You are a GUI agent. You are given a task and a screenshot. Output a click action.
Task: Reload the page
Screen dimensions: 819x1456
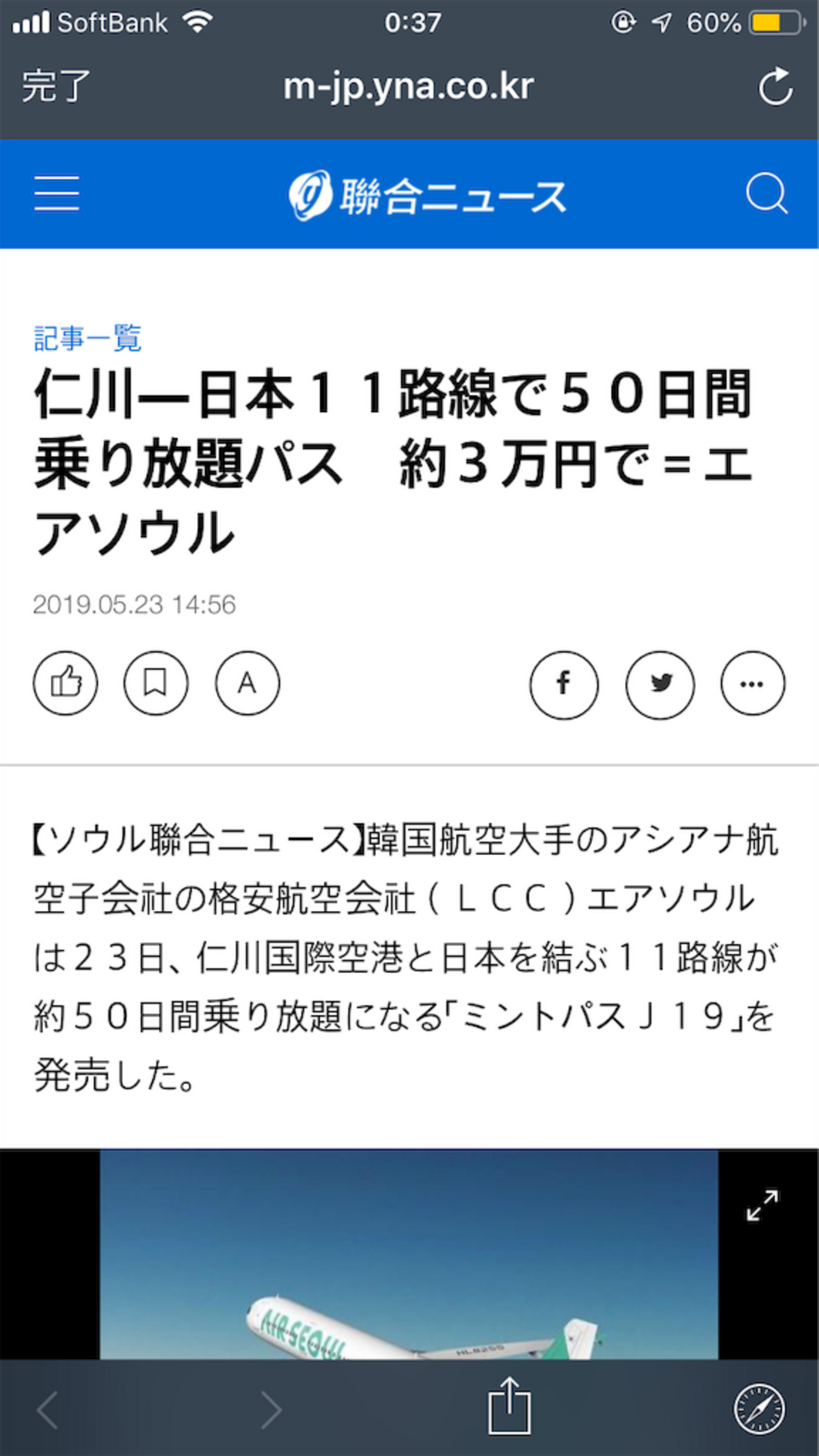pos(775,86)
